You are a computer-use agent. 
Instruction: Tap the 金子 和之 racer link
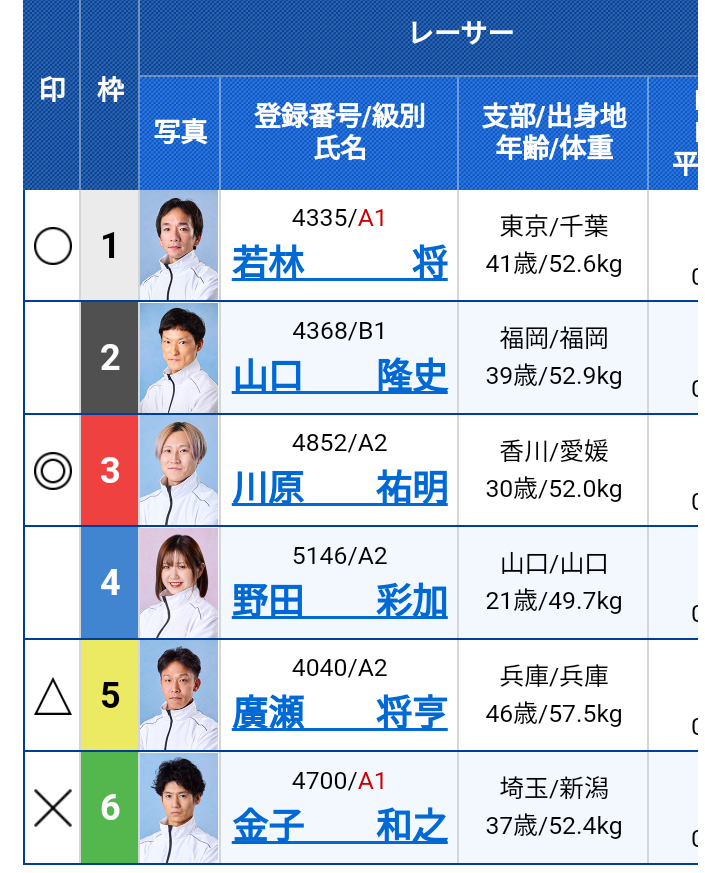(339, 826)
